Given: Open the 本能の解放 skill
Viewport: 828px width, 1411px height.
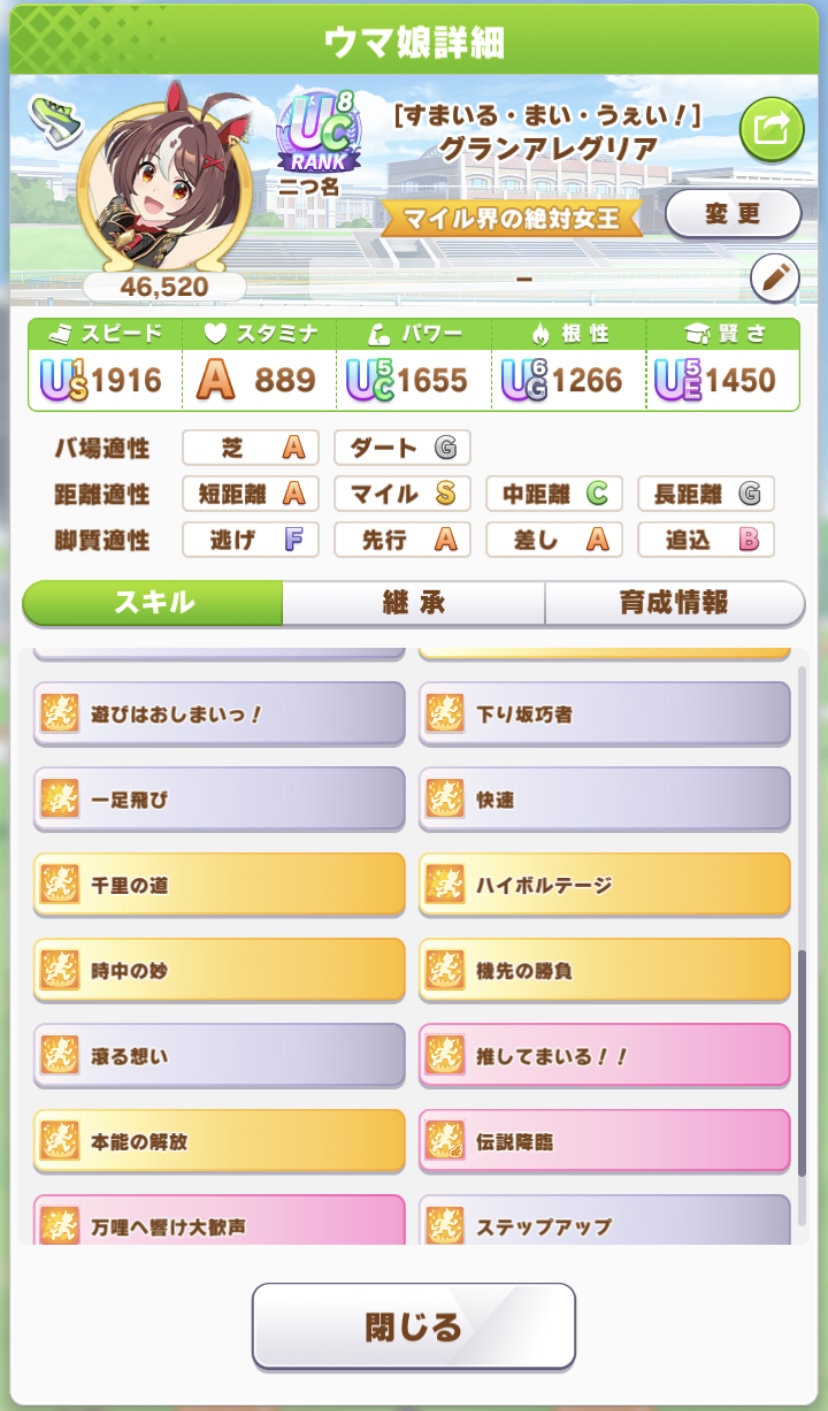Looking at the screenshot, I should click(219, 1140).
